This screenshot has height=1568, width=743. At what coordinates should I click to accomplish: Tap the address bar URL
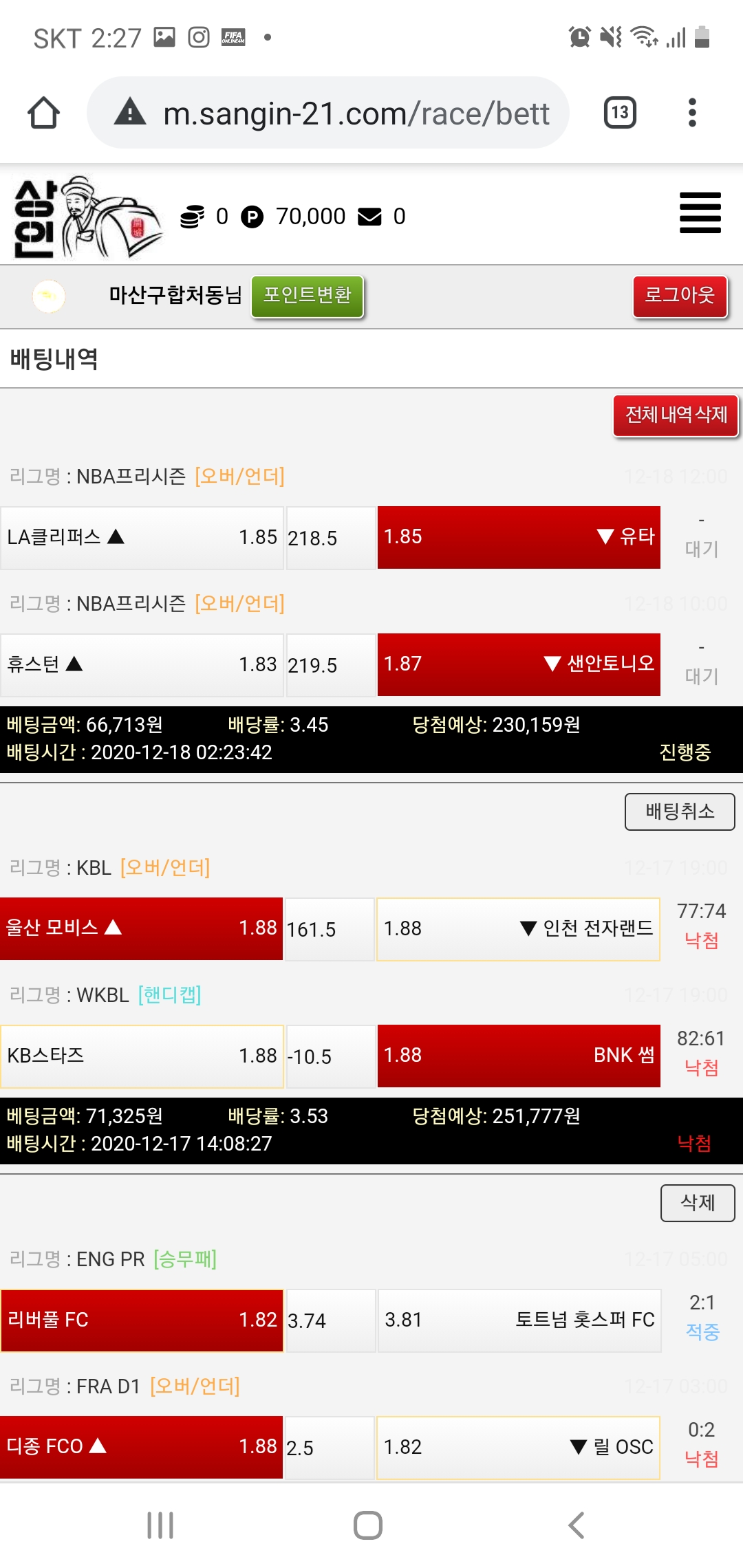(356, 113)
